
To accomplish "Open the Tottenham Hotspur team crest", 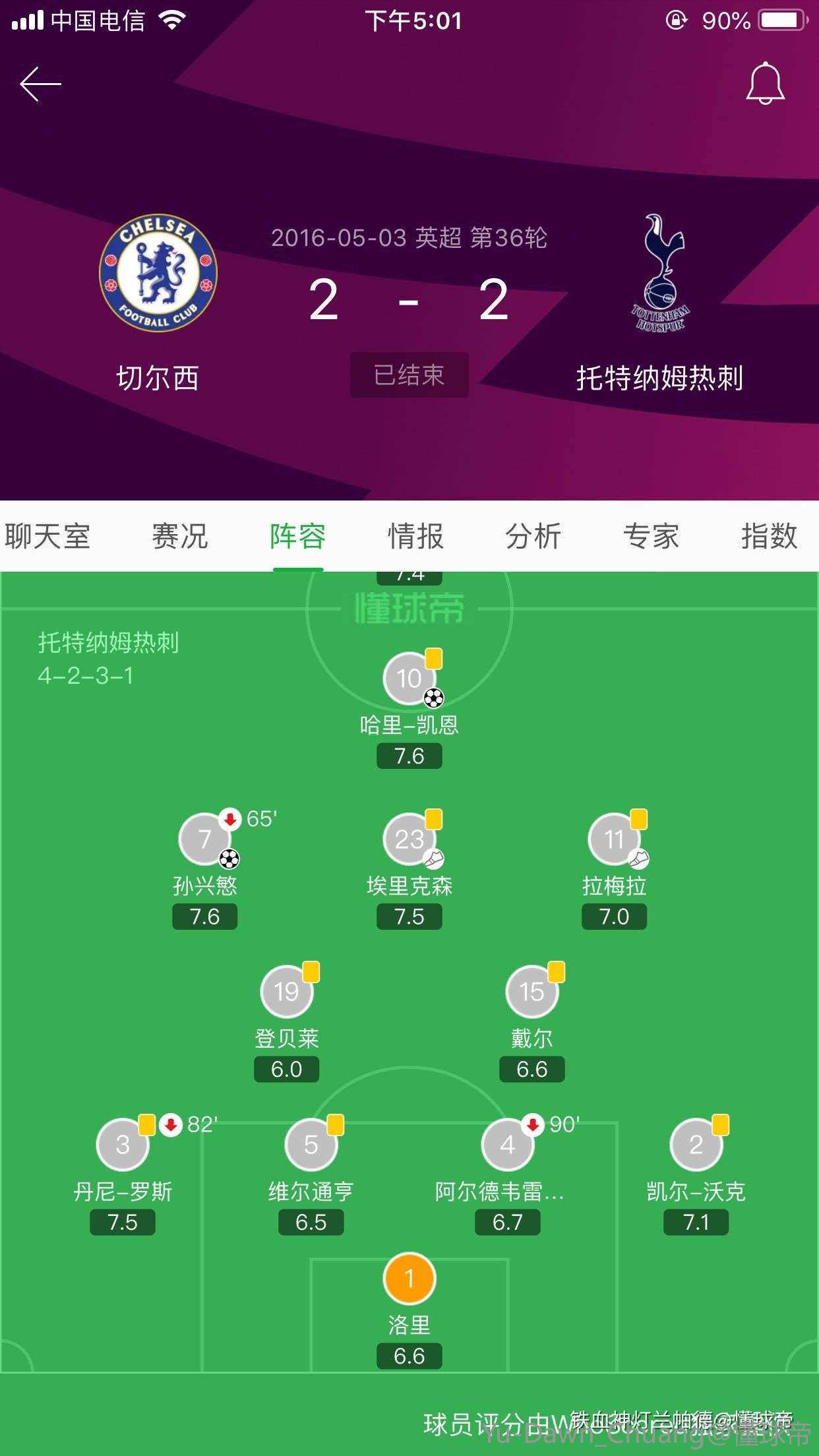I will pyautogui.click(x=660, y=273).
